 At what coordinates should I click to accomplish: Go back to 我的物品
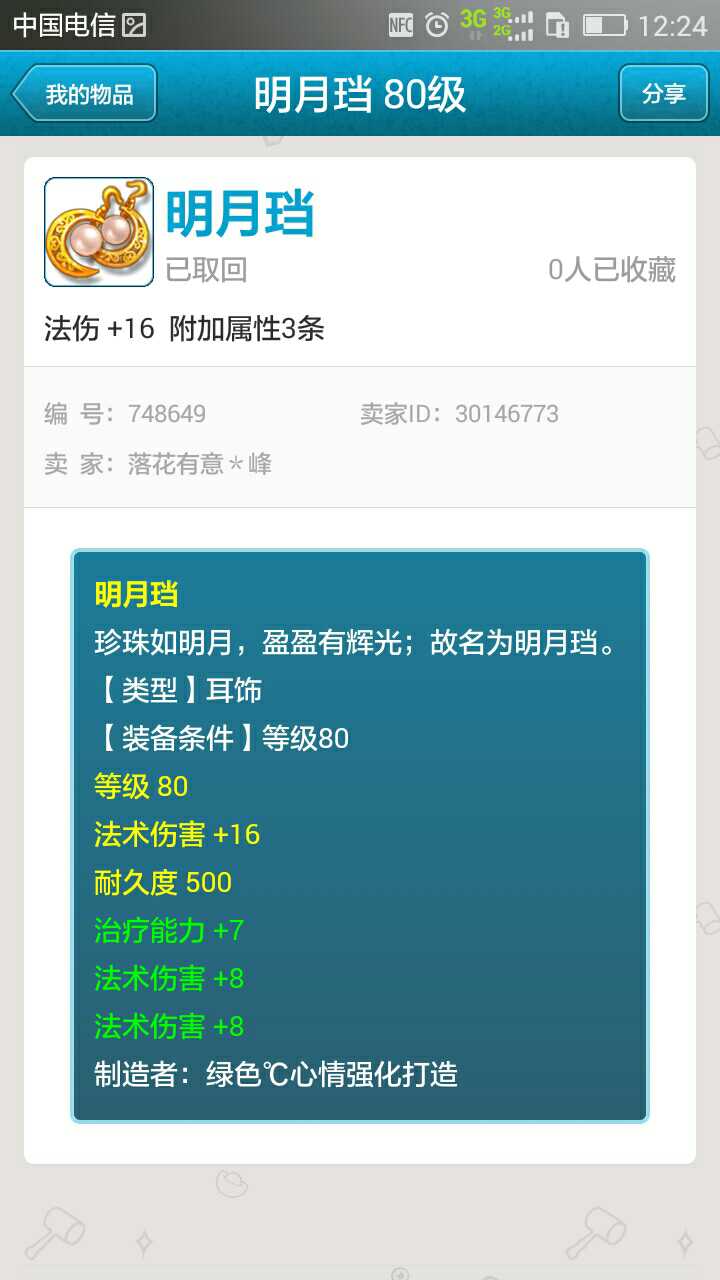click(85, 94)
